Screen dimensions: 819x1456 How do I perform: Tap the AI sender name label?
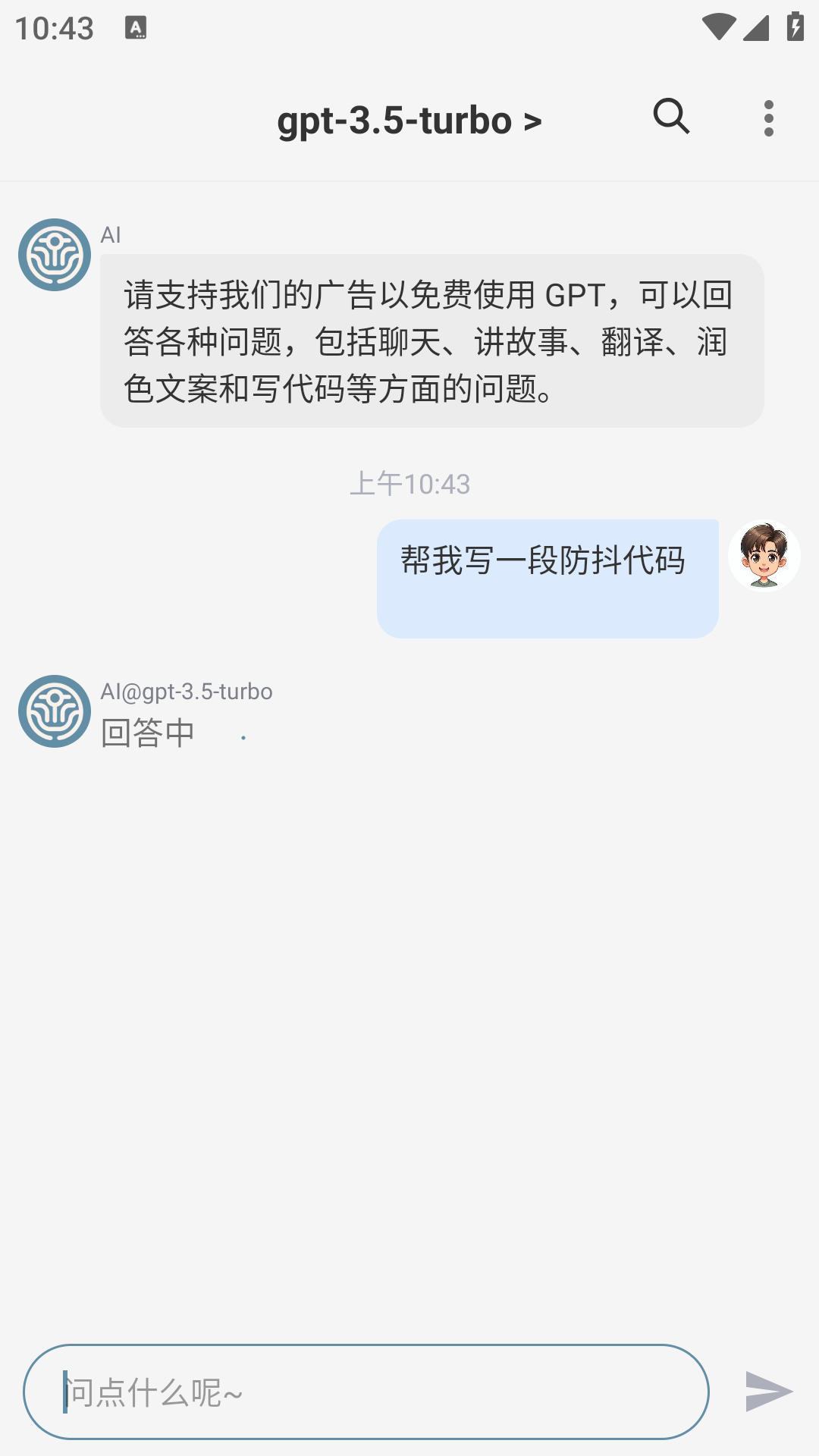point(111,235)
